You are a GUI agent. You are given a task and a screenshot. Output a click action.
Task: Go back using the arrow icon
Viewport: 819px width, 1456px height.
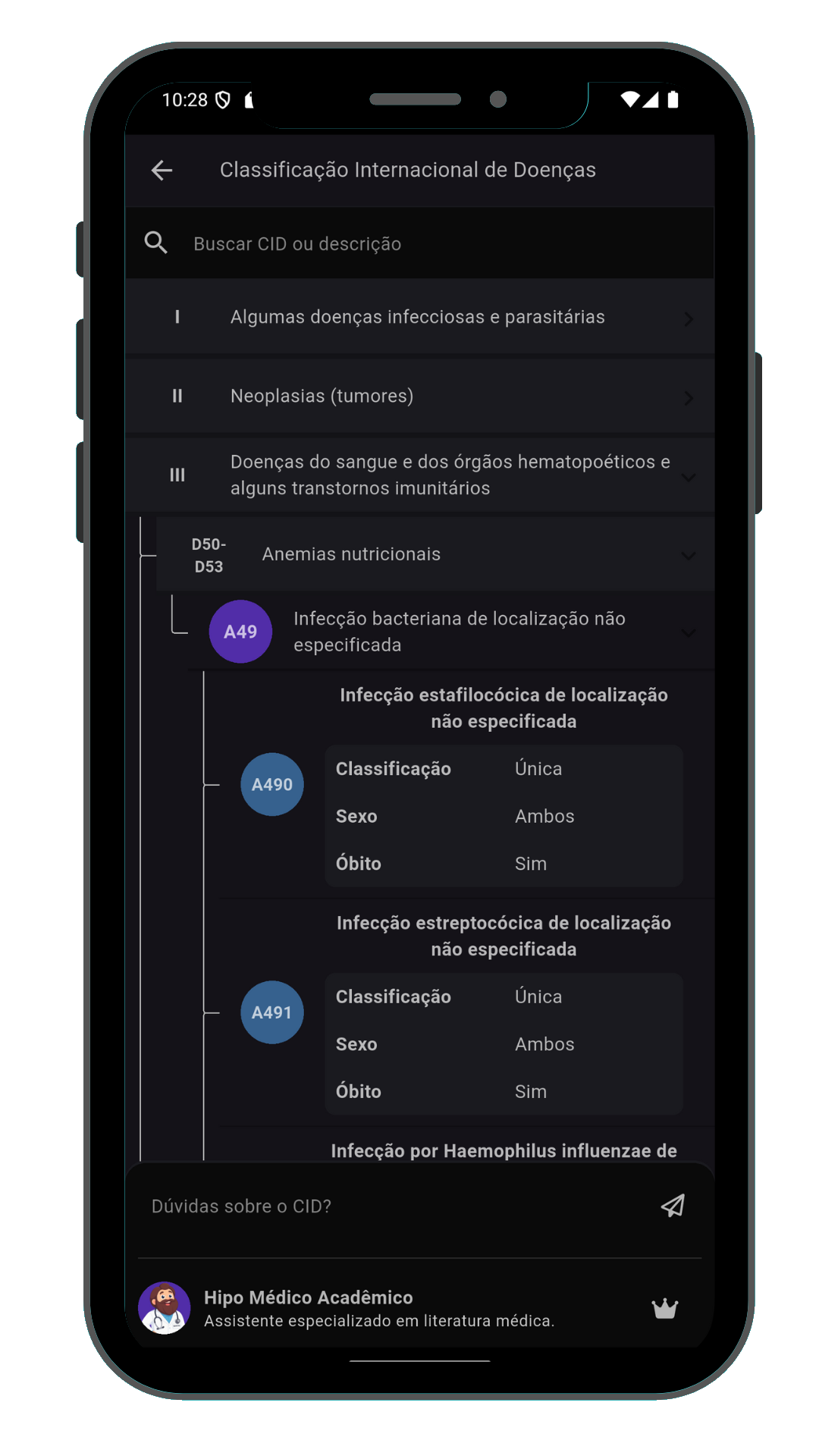pos(162,170)
